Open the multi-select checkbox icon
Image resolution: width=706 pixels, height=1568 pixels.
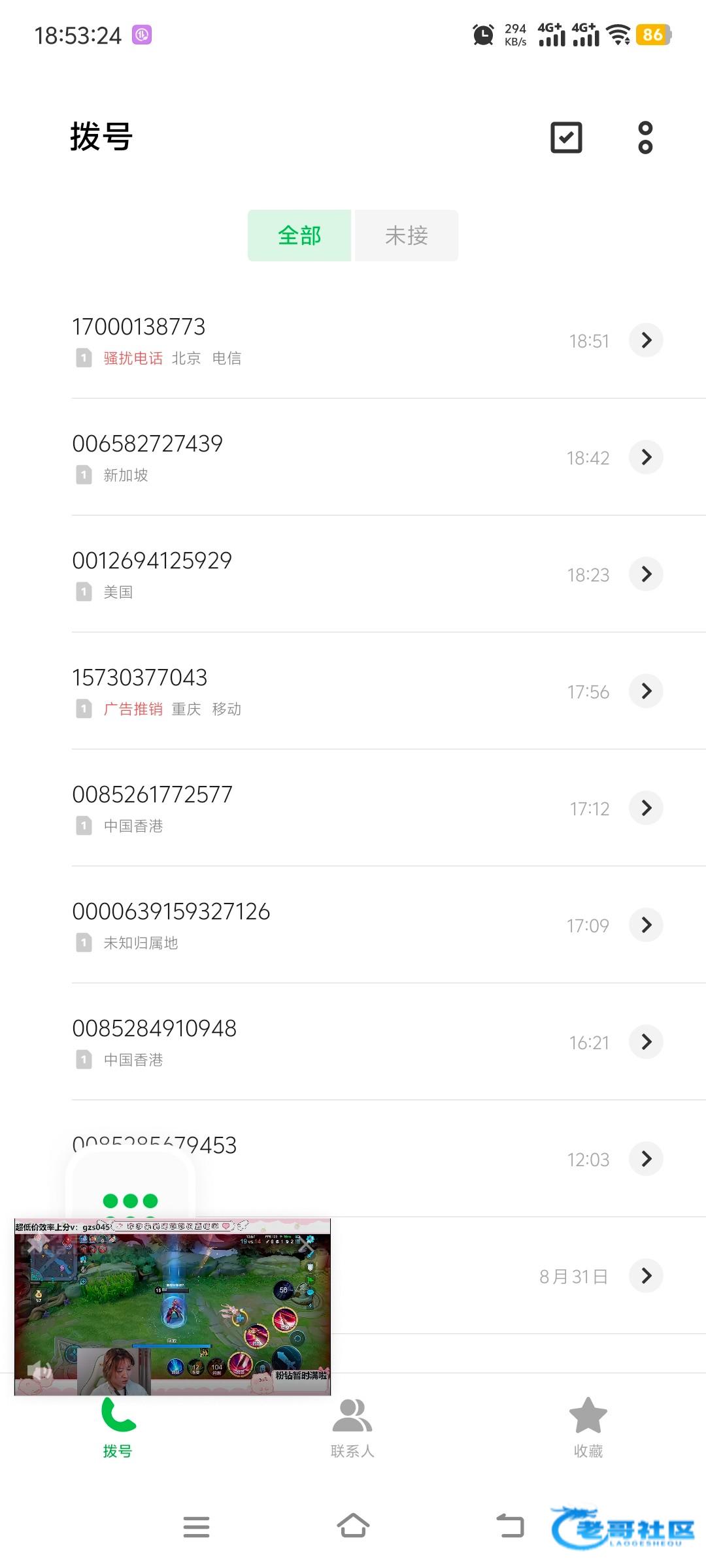pyautogui.click(x=566, y=138)
